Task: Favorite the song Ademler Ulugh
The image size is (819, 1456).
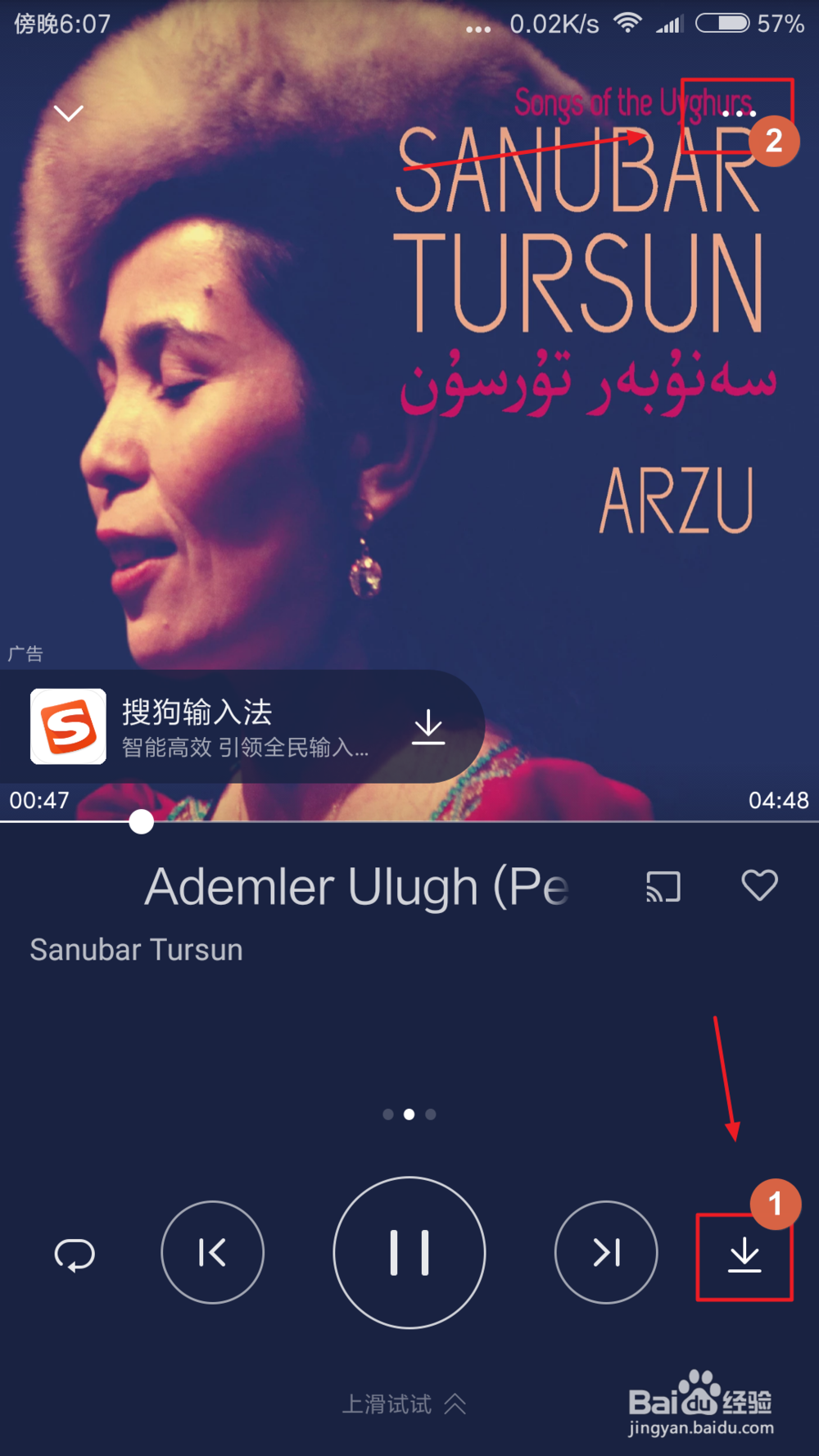Action: [760, 887]
